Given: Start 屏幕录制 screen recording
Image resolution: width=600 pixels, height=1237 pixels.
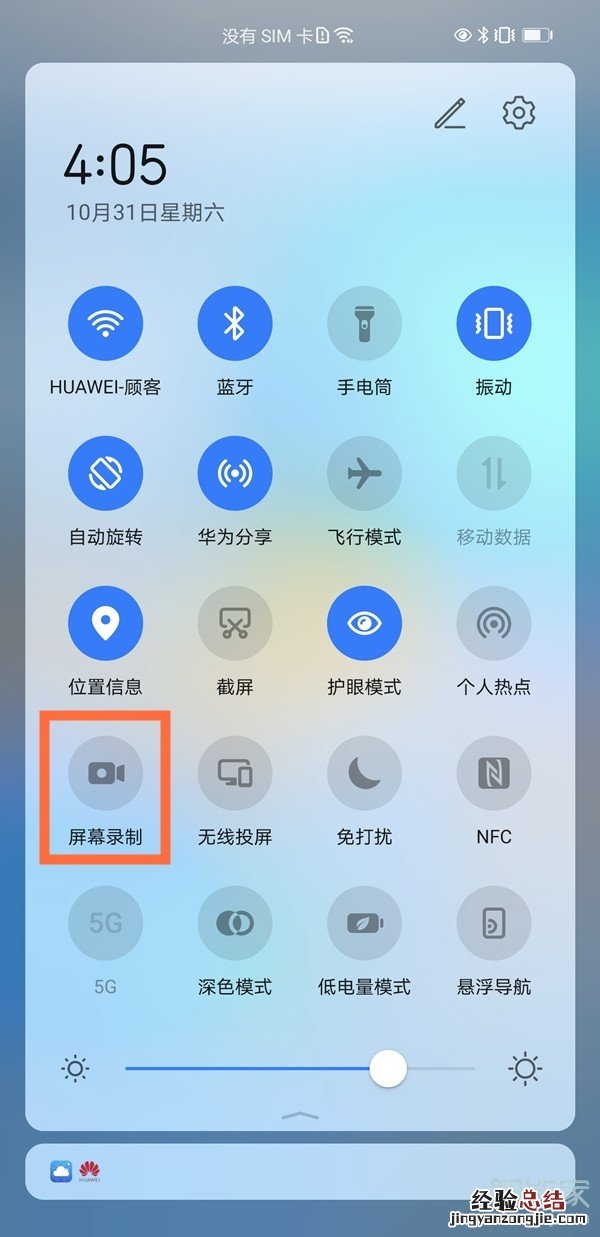Looking at the screenshot, I should click(x=105, y=773).
